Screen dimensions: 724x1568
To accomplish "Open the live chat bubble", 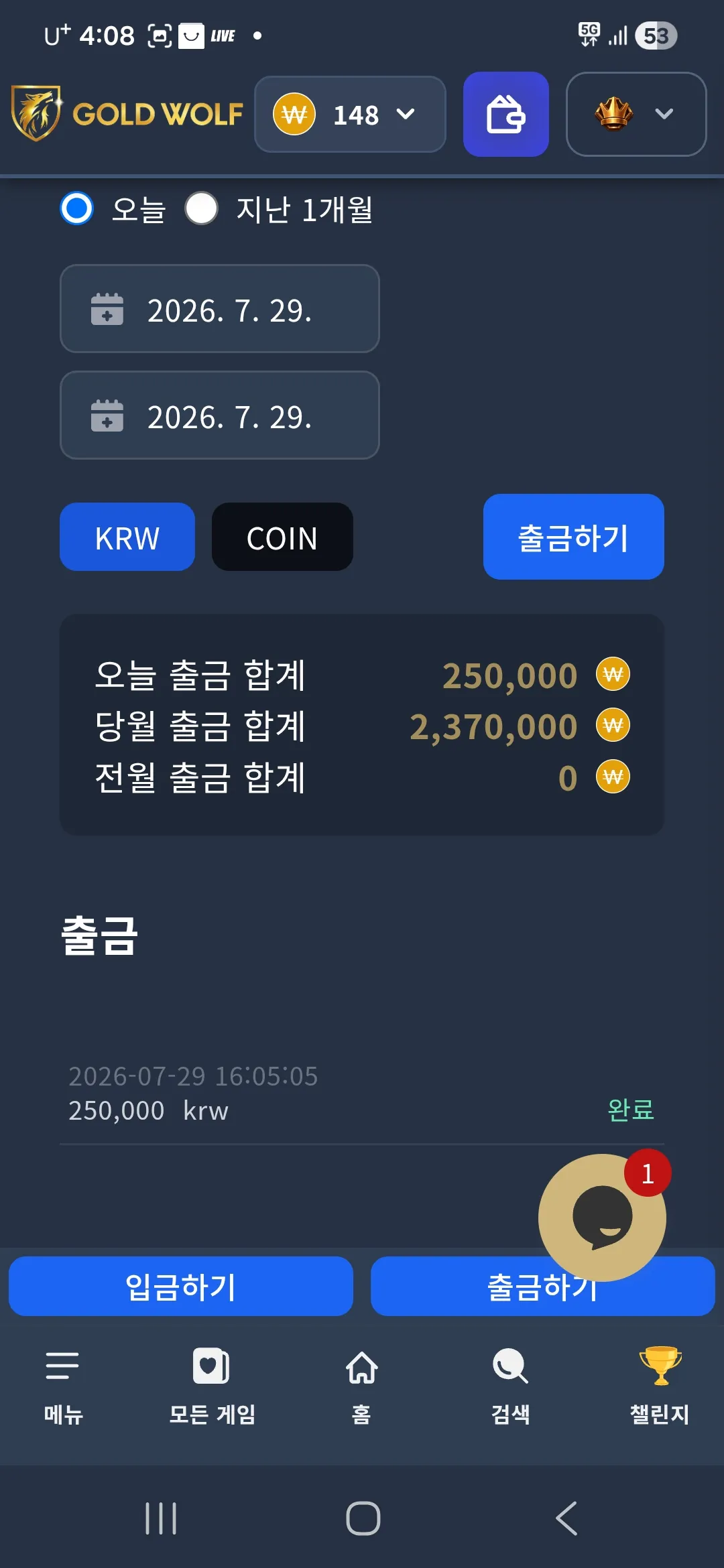I will pos(602,1218).
